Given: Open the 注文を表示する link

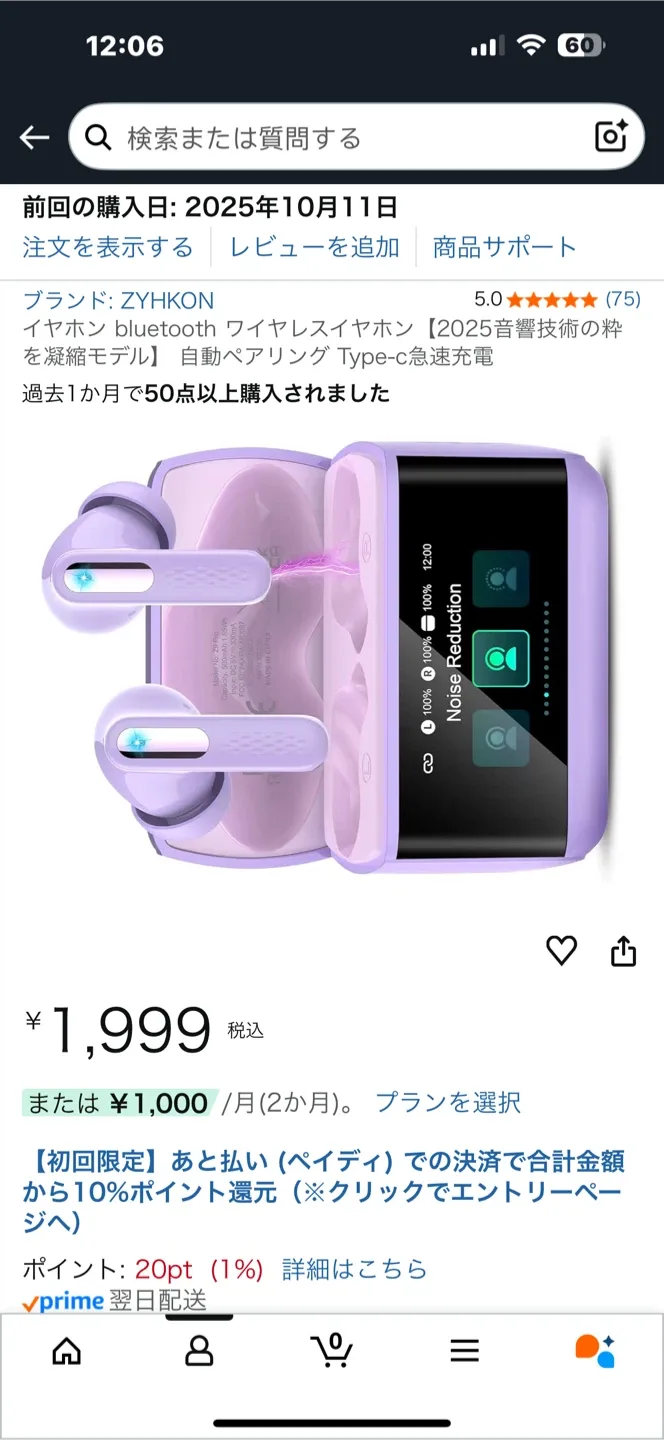Looking at the screenshot, I should [x=108, y=247].
